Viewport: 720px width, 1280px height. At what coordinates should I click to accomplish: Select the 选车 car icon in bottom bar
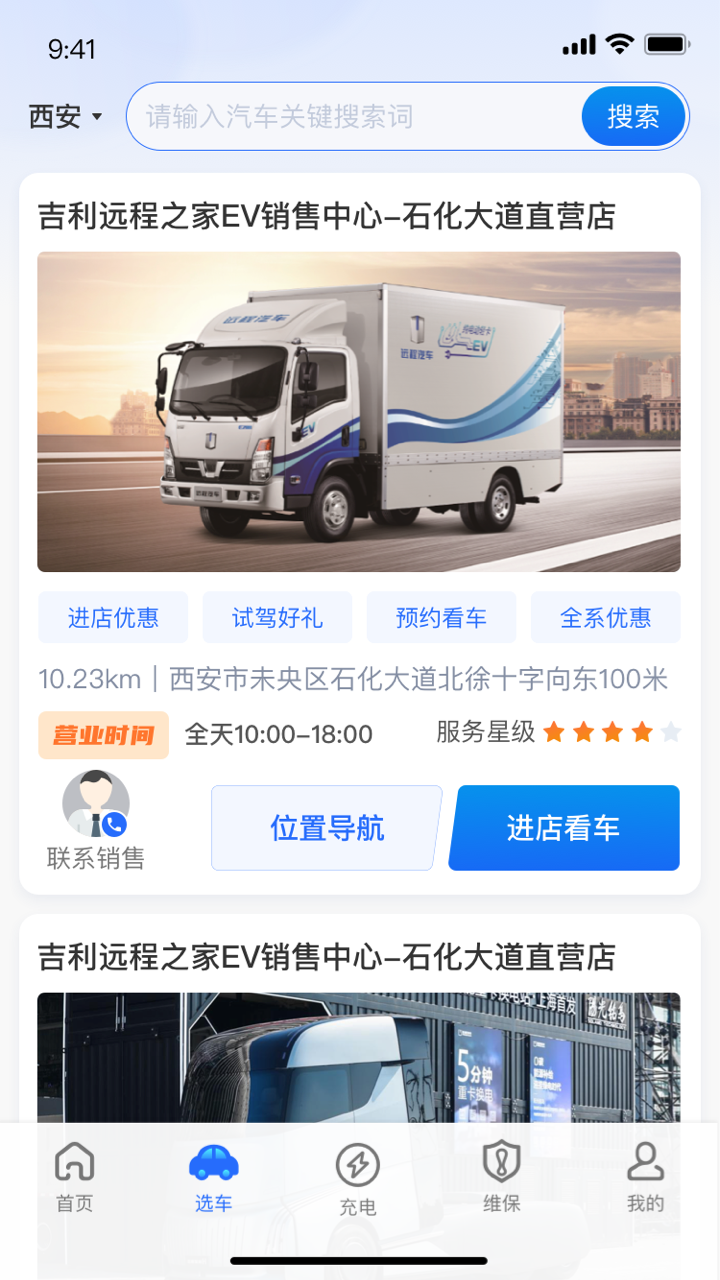pos(215,1163)
